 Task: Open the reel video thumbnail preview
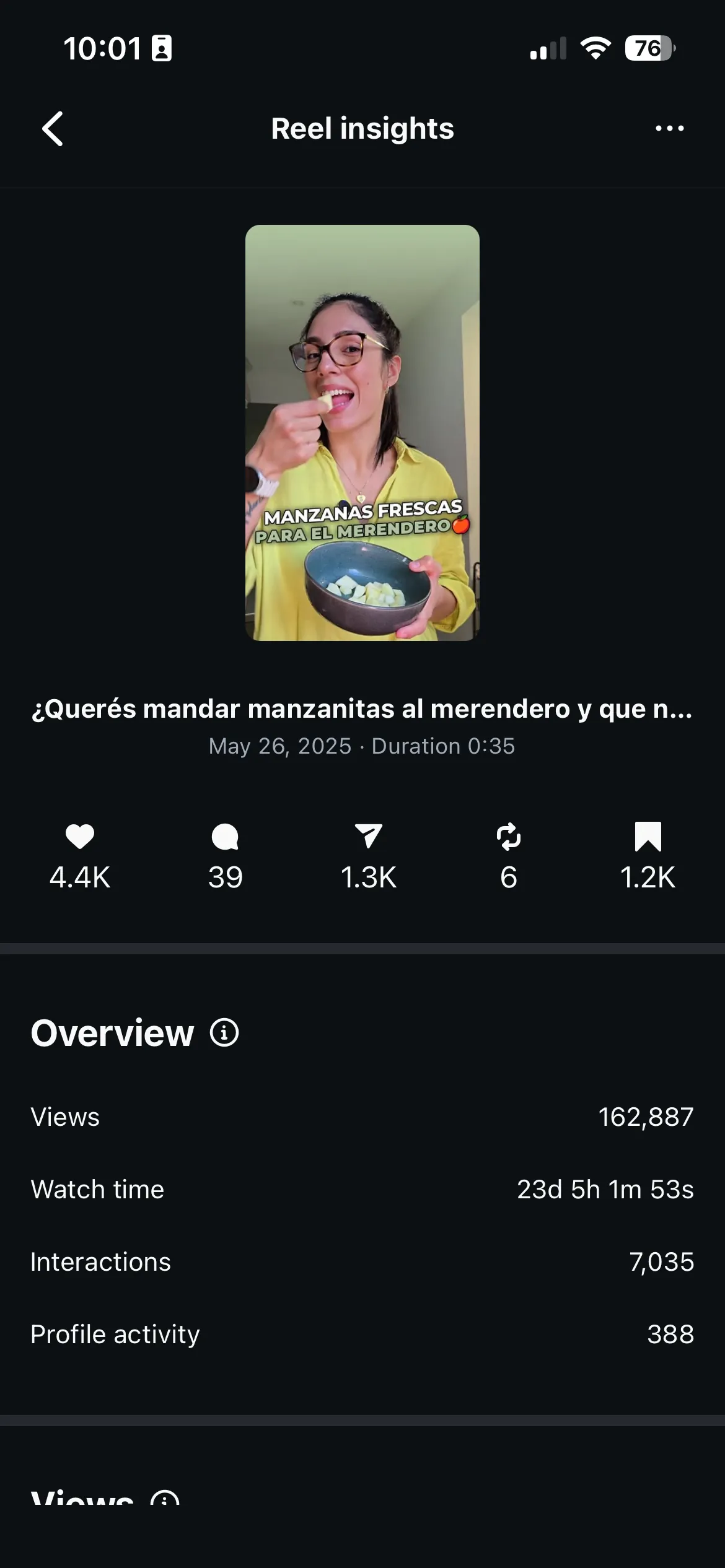coord(362,433)
